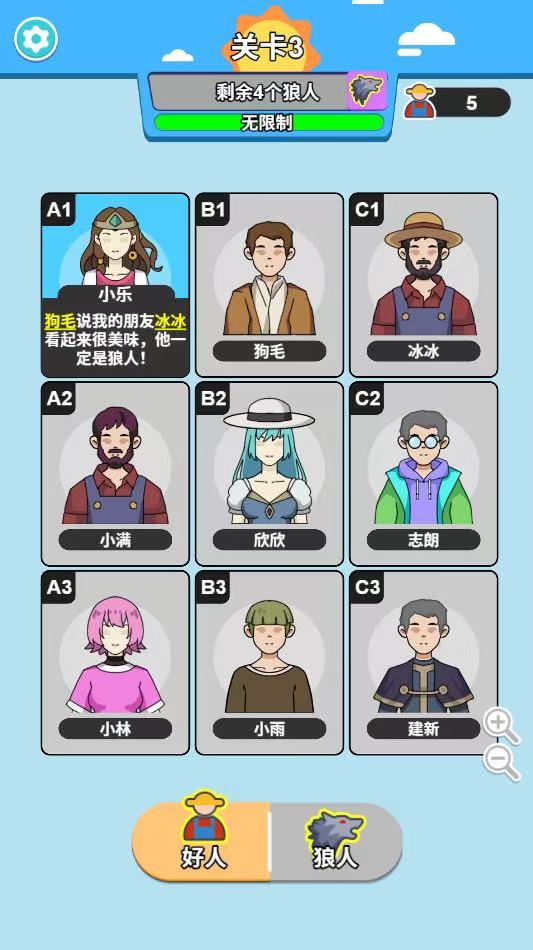Tap the 小雨 character card
The height and width of the screenshot is (950, 533).
click(x=270, y=663)
